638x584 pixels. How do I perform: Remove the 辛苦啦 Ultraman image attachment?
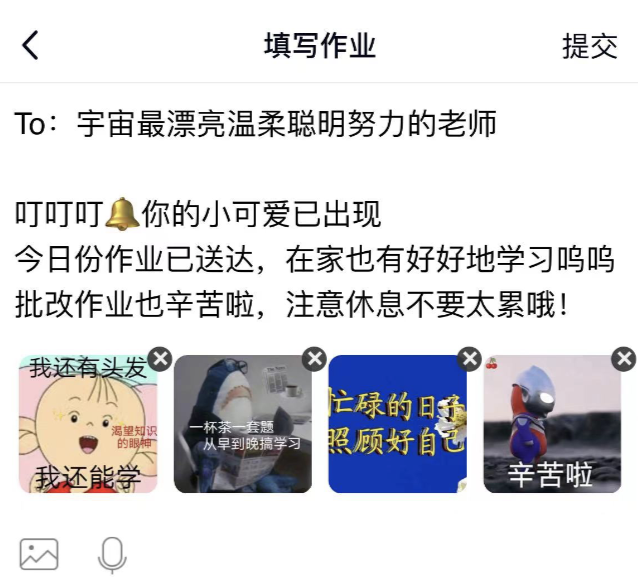(624, 358)
